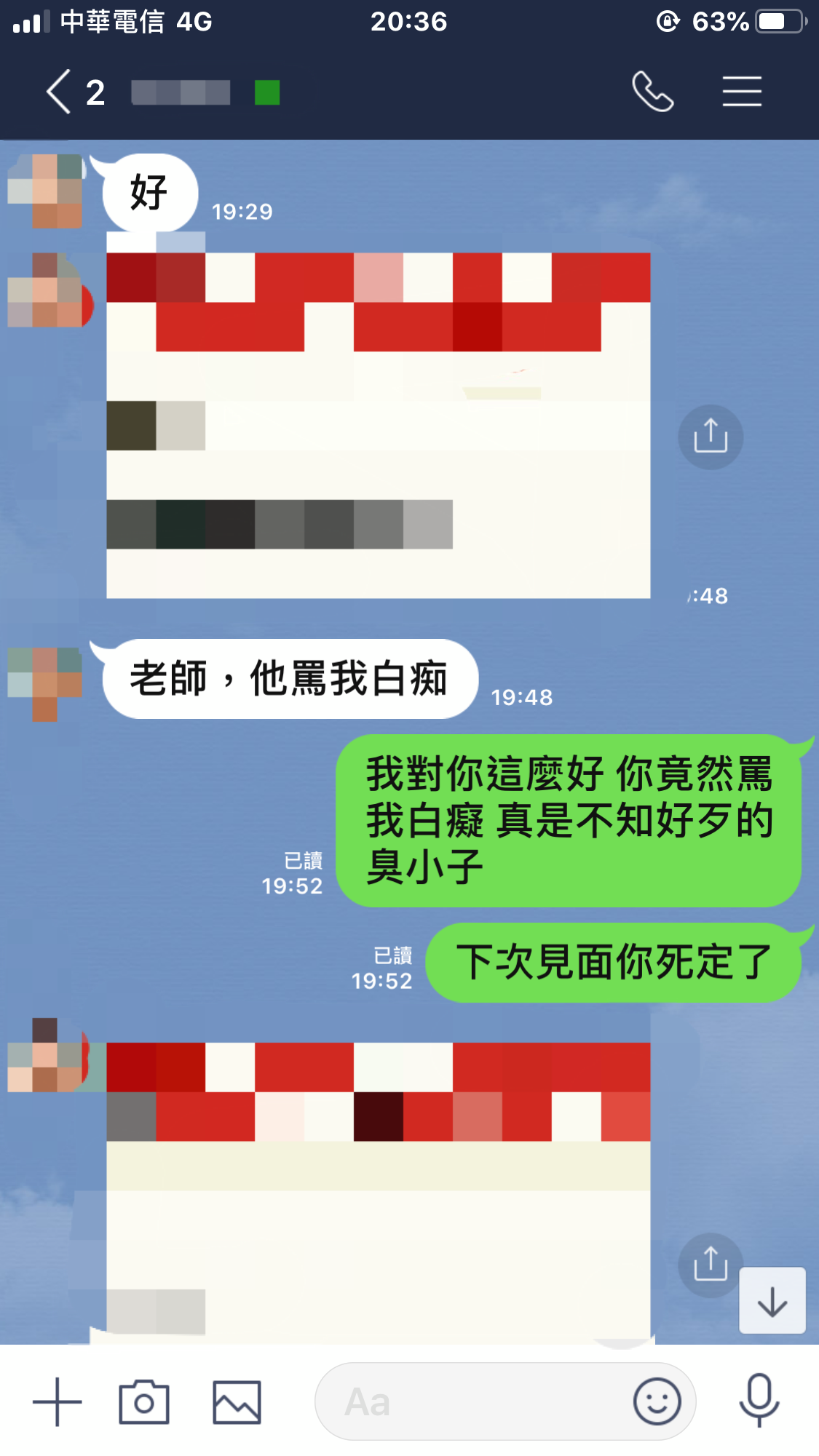
Task: Open the plus attachment menu
Action: (x=57, y=1401)
